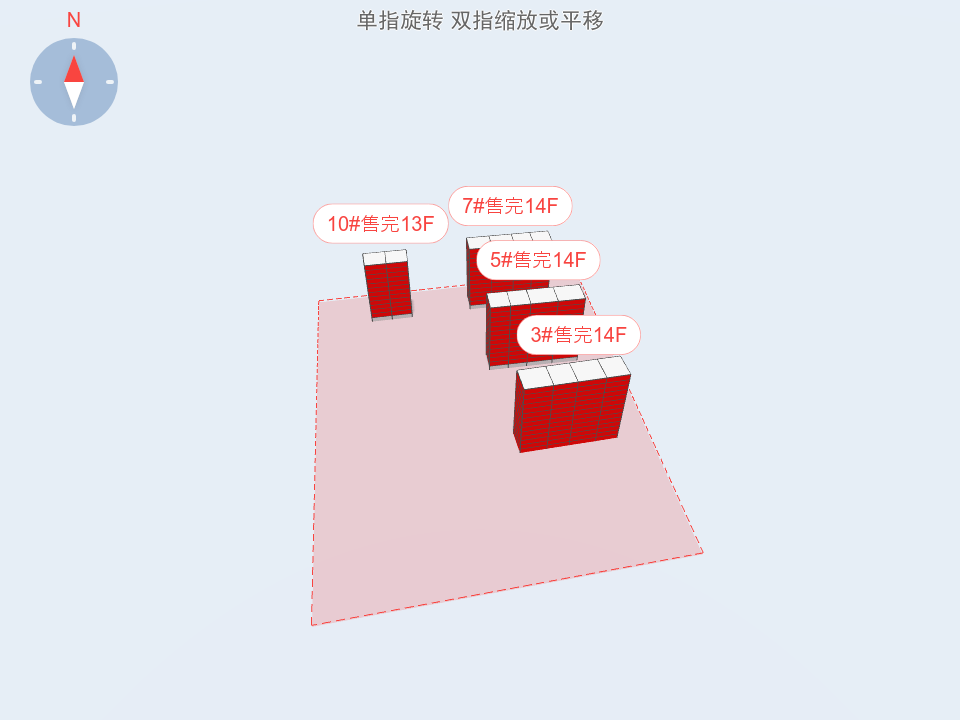Viewport: 960px width, 720px height.
Task: Open the 5#售完14F building label
Action: pyautogui.click(x=538, y=260)
